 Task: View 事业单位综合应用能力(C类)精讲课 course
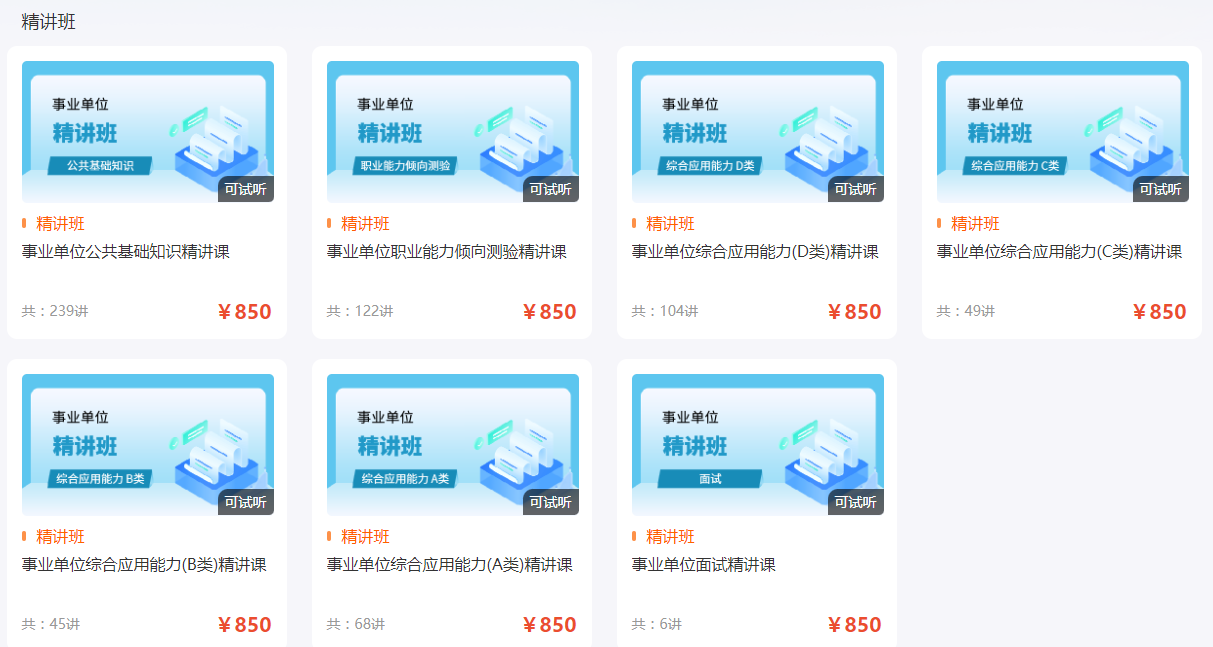point(1059,252)
